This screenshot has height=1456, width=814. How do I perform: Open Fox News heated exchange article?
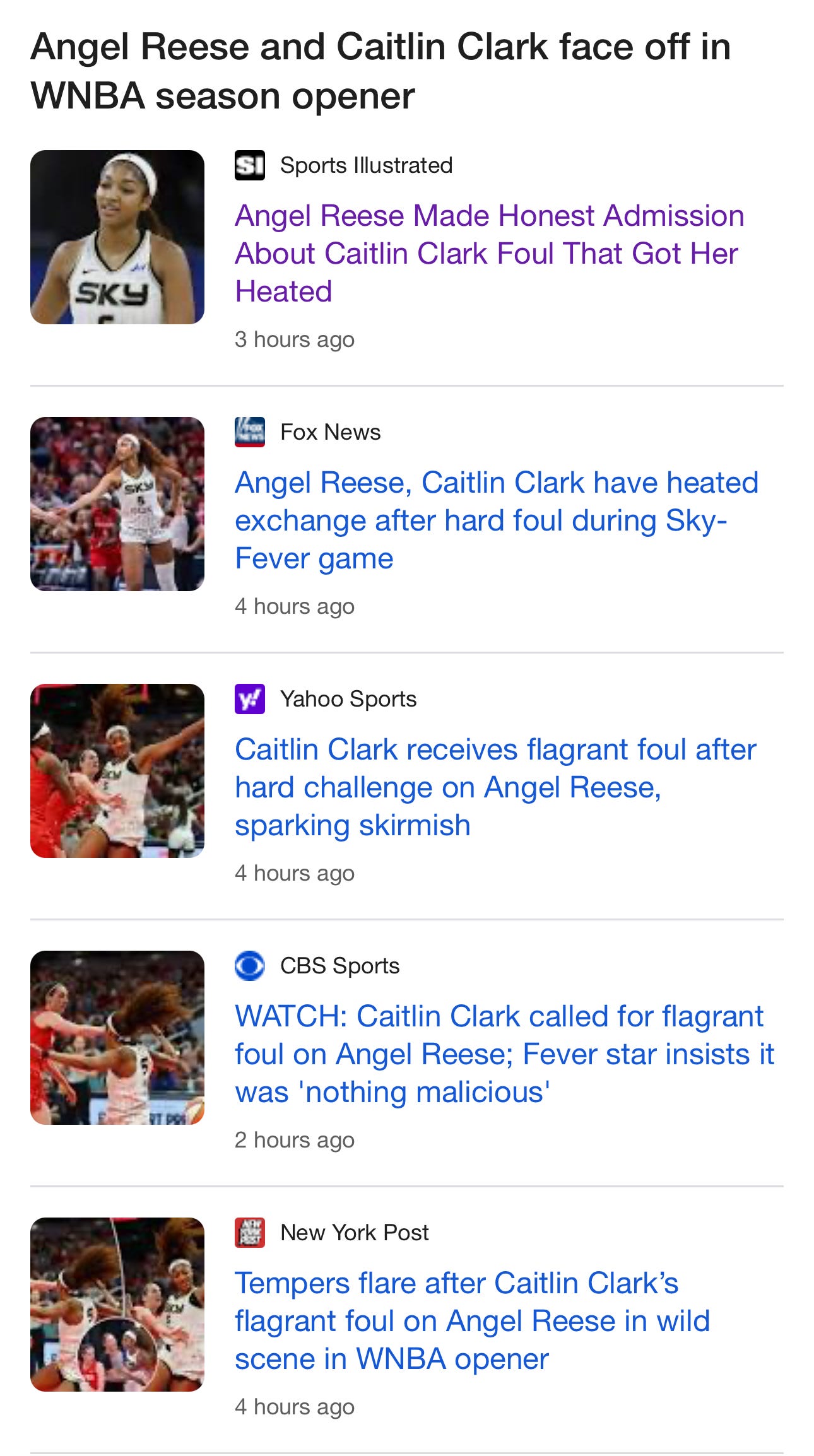(x=496, y=520)
